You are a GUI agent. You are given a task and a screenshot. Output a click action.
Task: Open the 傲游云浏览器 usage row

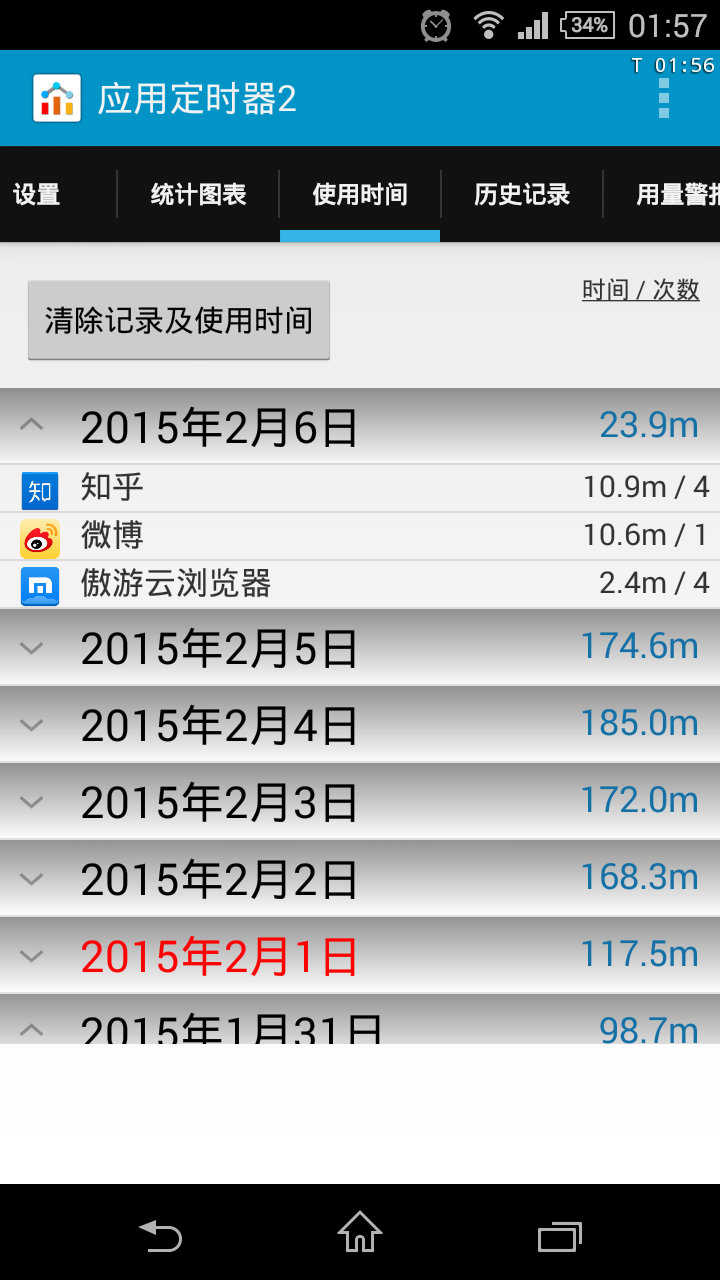[360, 584]
